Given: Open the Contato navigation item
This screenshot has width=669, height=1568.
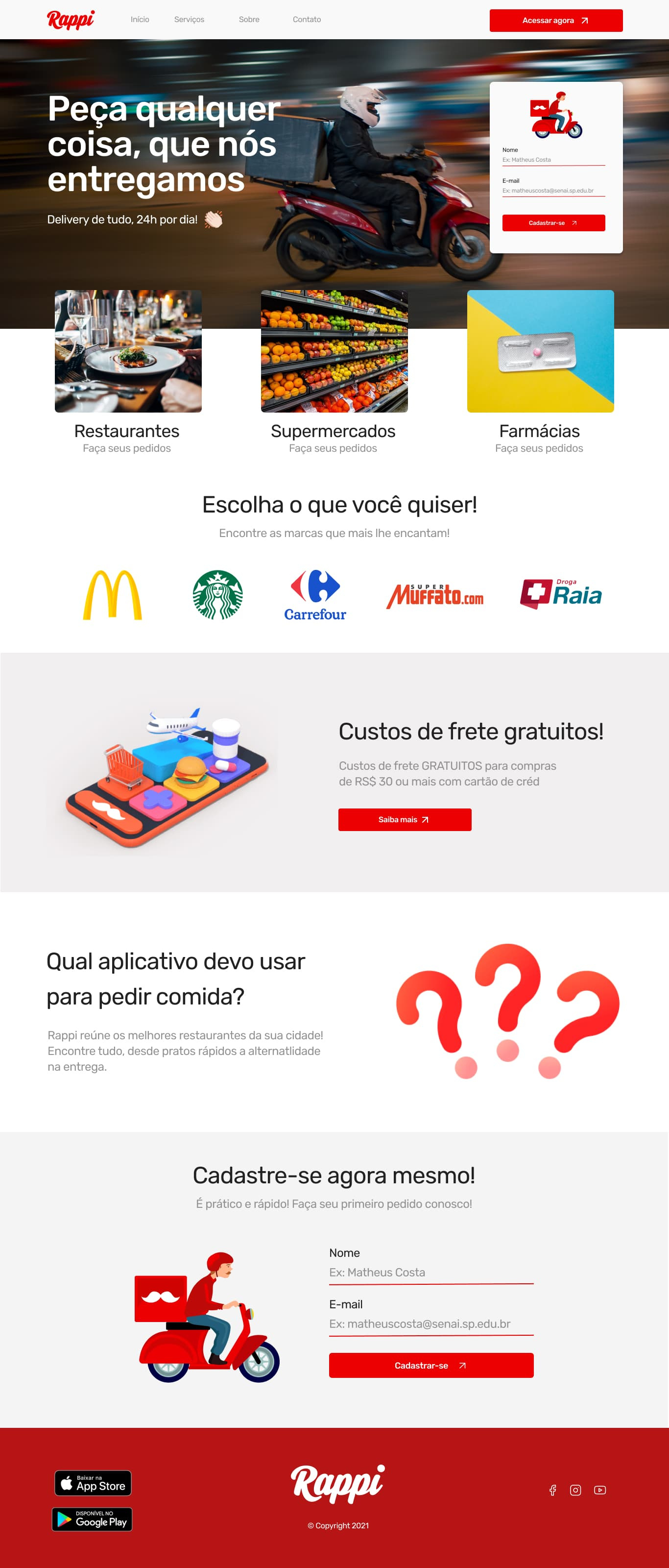Looking at the screenshot, I should [307, 19].
